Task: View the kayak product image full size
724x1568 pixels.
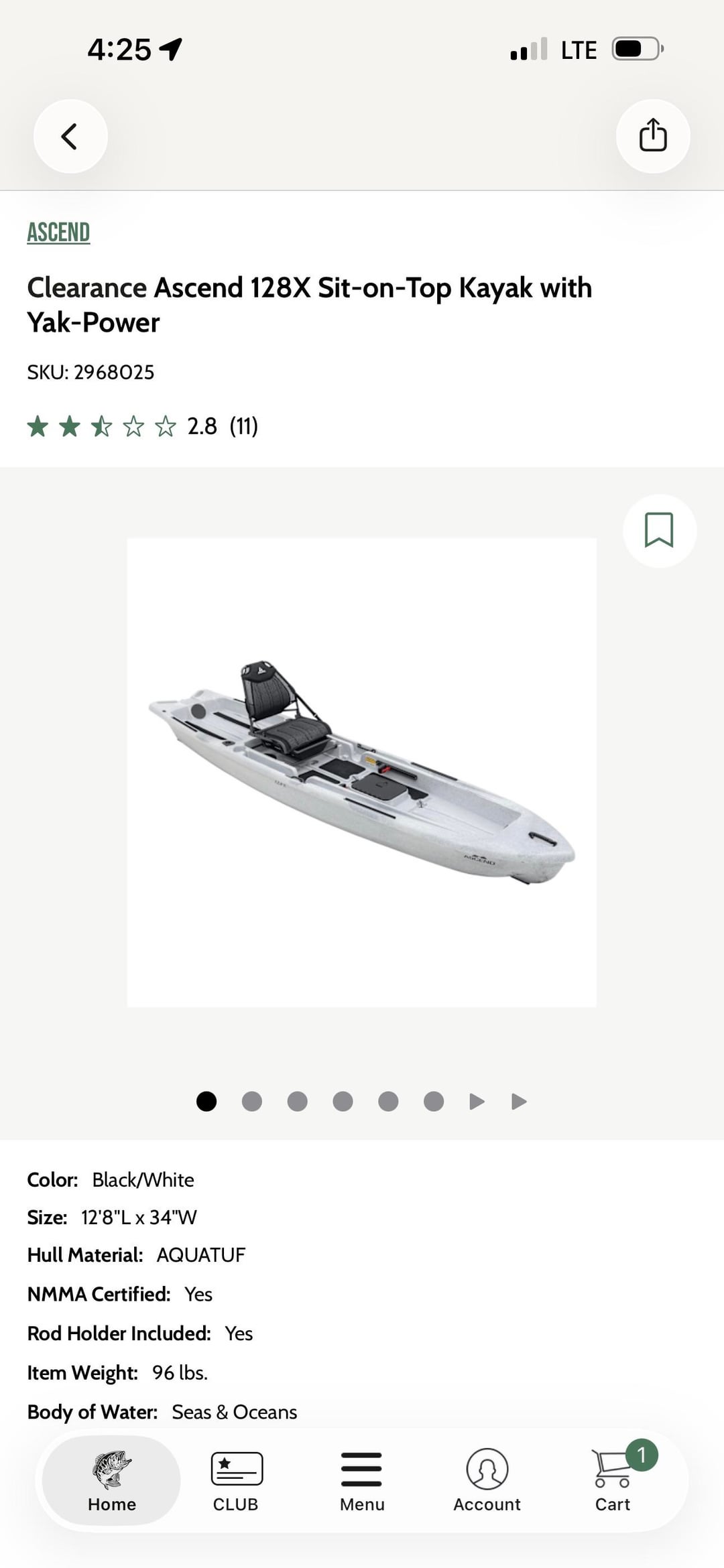Action: [x=361, y=772]
